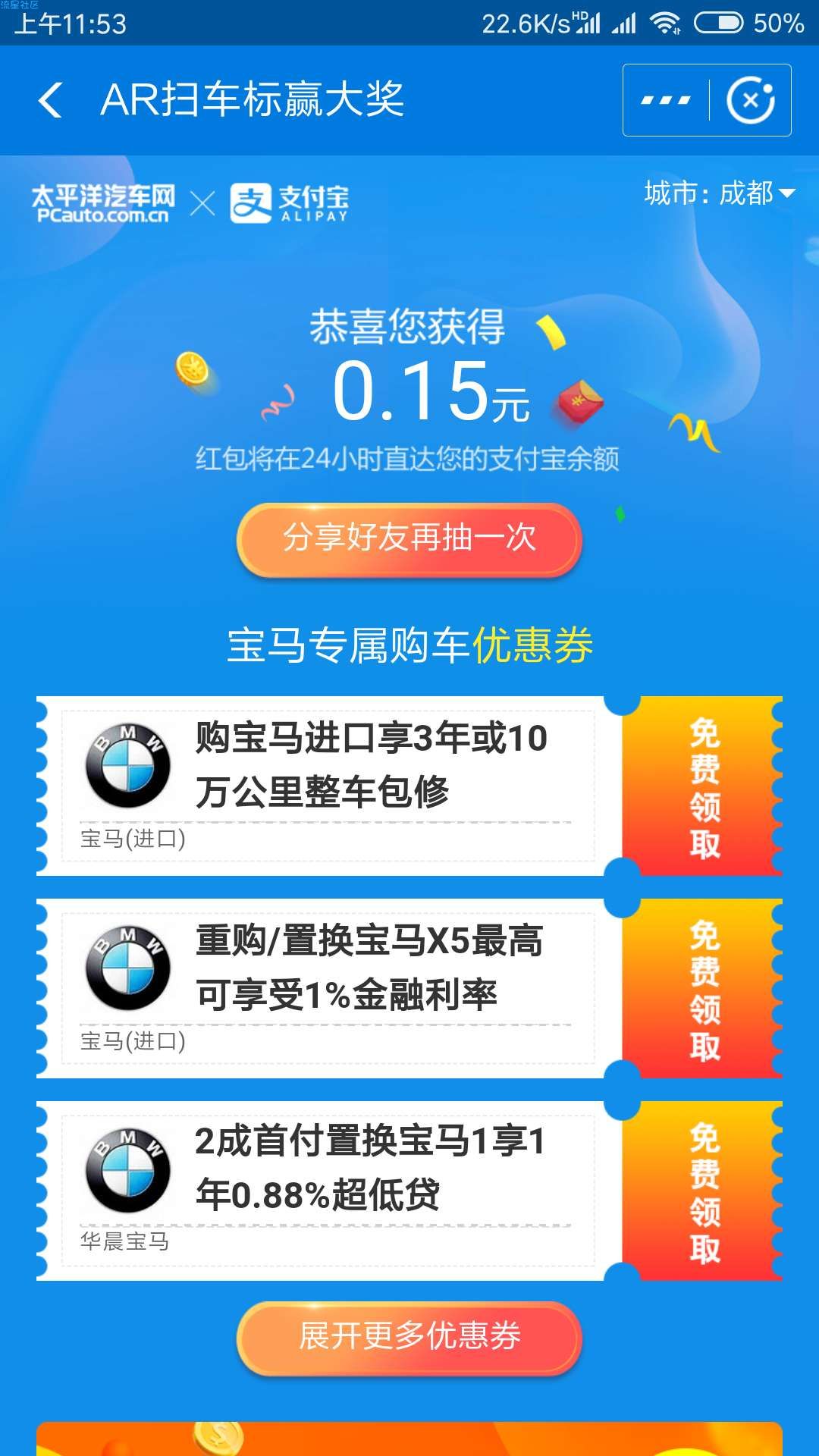Screen dimensions: 819x1456
Task: Claim the 华晨宝马 0.88%超低贷 coupon
Action: coord(703,1191)
